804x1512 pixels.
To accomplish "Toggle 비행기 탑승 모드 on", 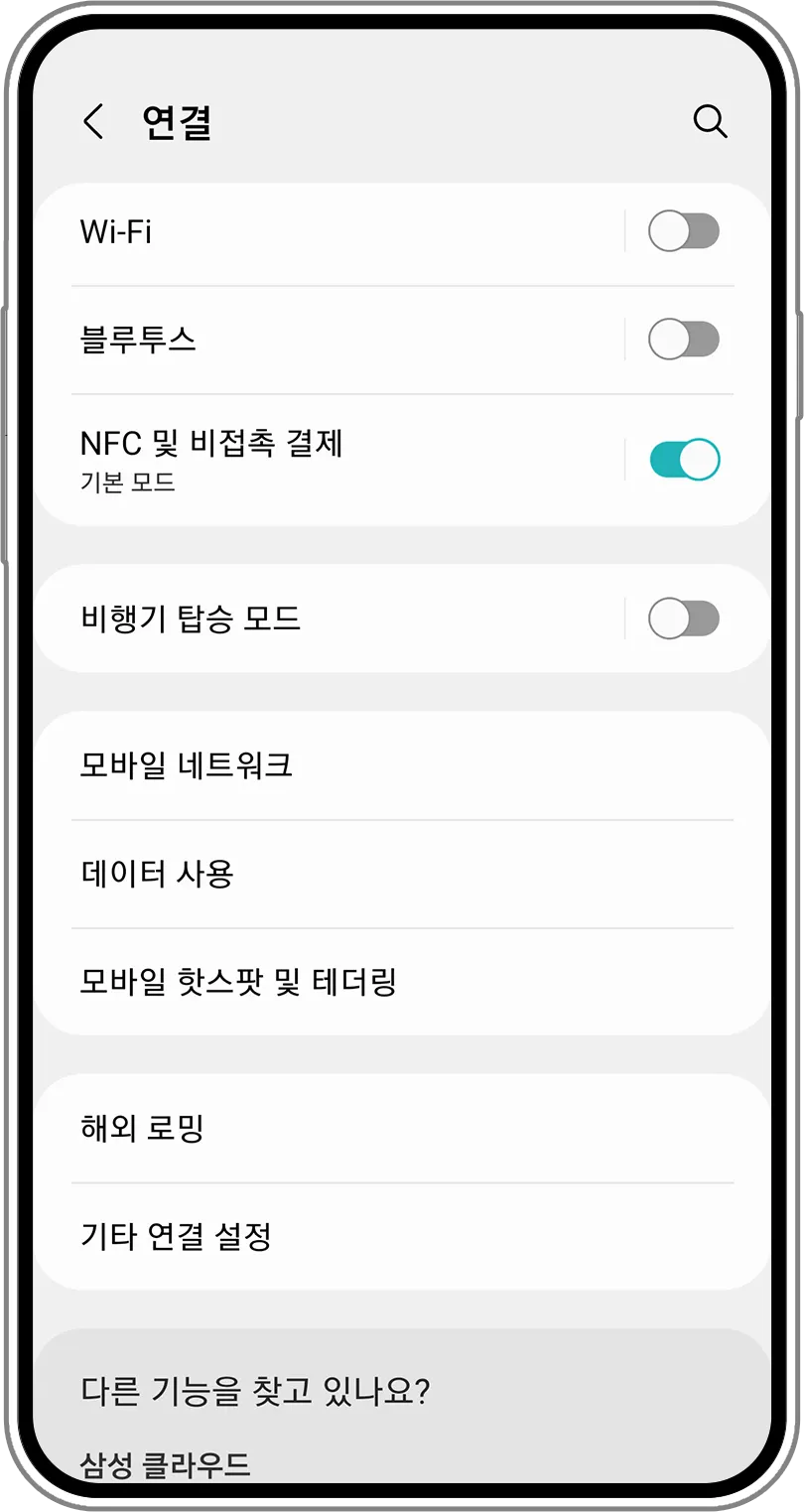I will point(683,619).
